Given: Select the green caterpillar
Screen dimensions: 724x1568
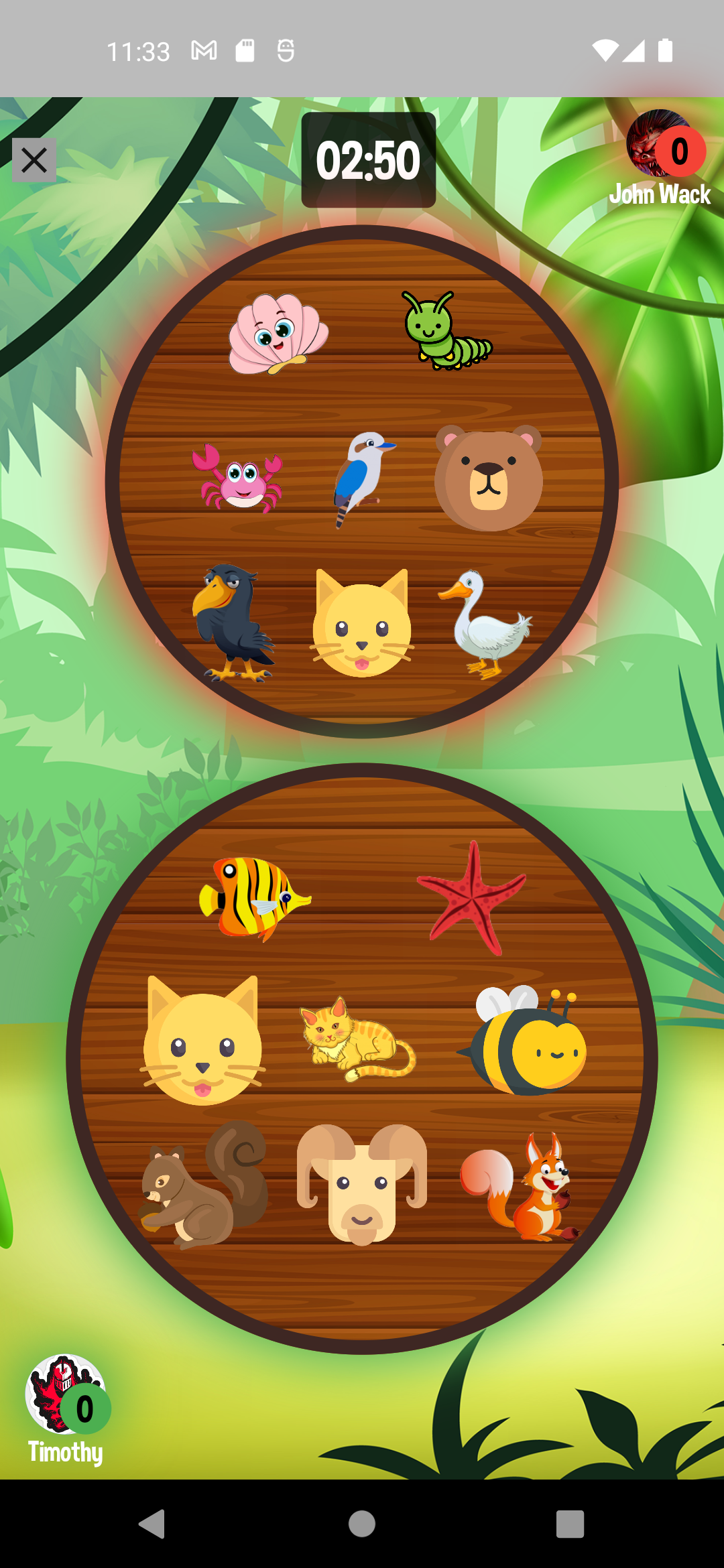Looking at the screenshot, I should (x=446, y=330).
